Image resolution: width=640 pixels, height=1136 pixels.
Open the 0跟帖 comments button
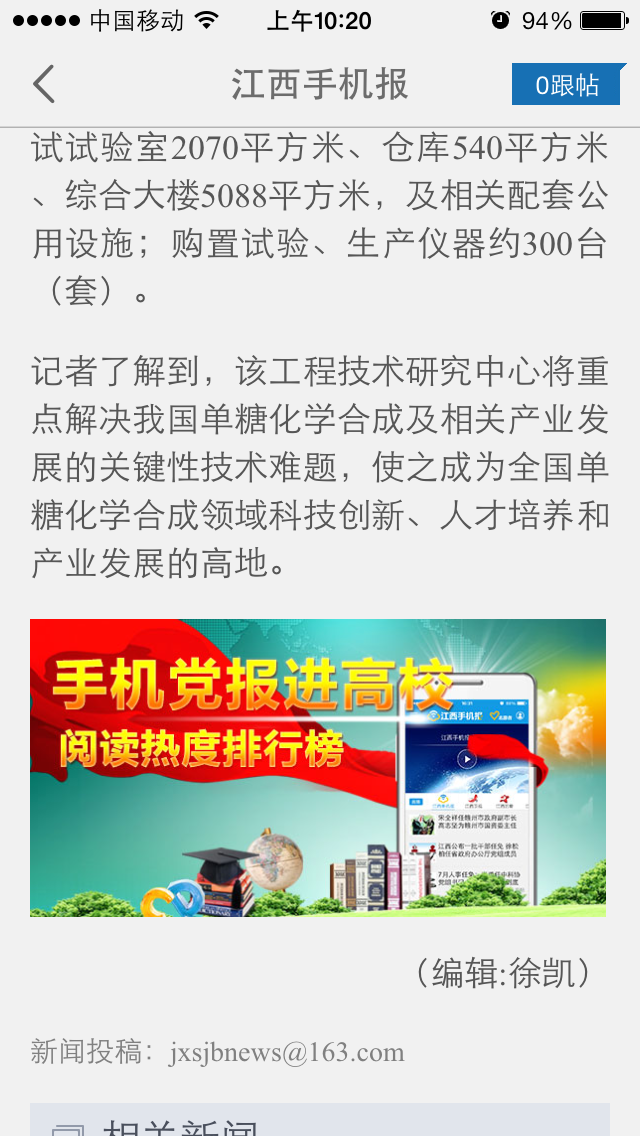(x=566, y=85)
